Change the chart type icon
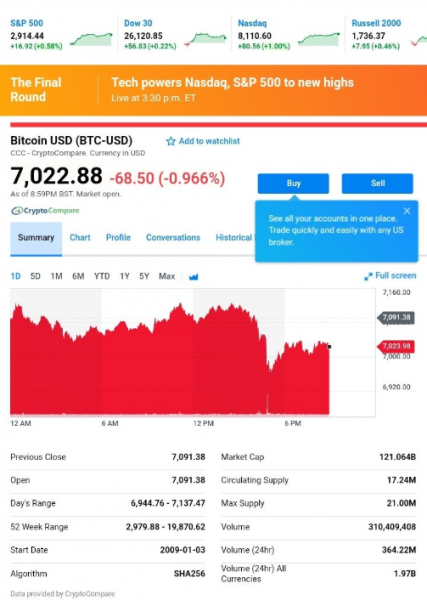The image size is (427, 600). 194,277
